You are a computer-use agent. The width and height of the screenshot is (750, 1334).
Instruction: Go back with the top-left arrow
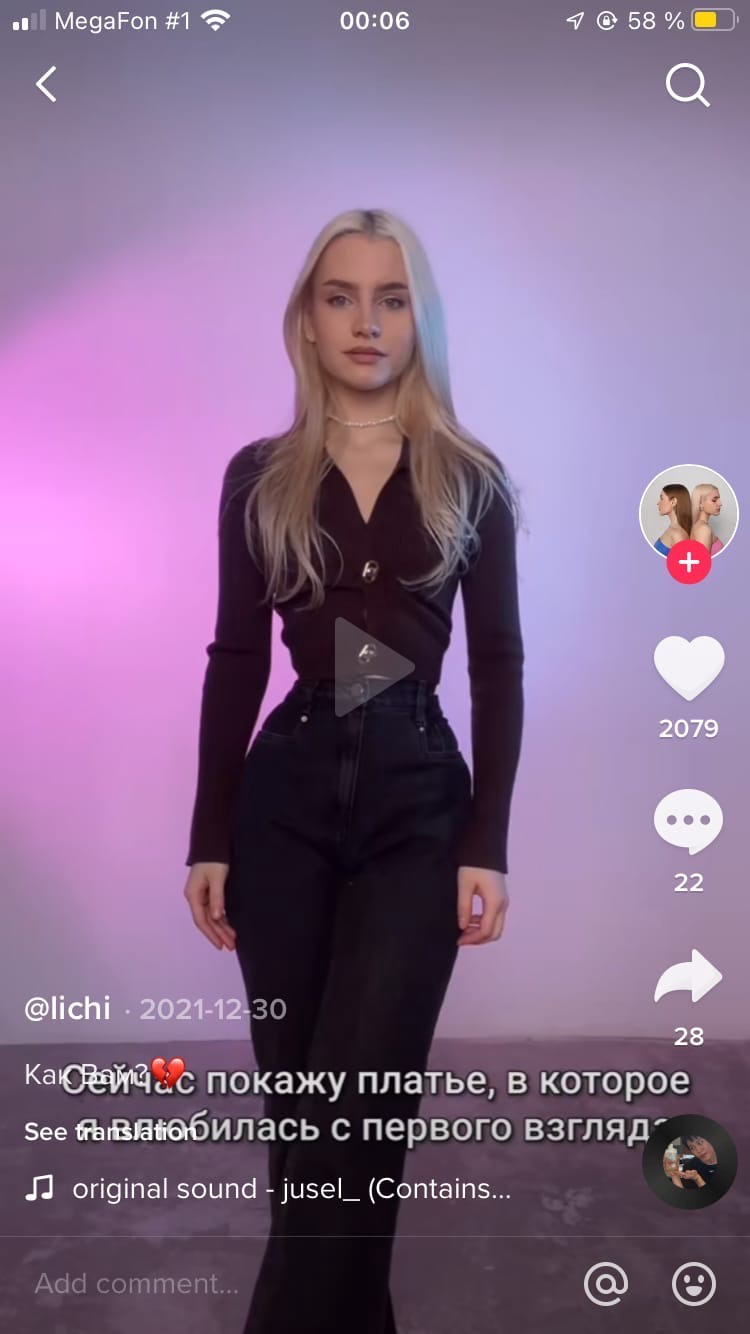pyautogui.click(x=46, y=85)
